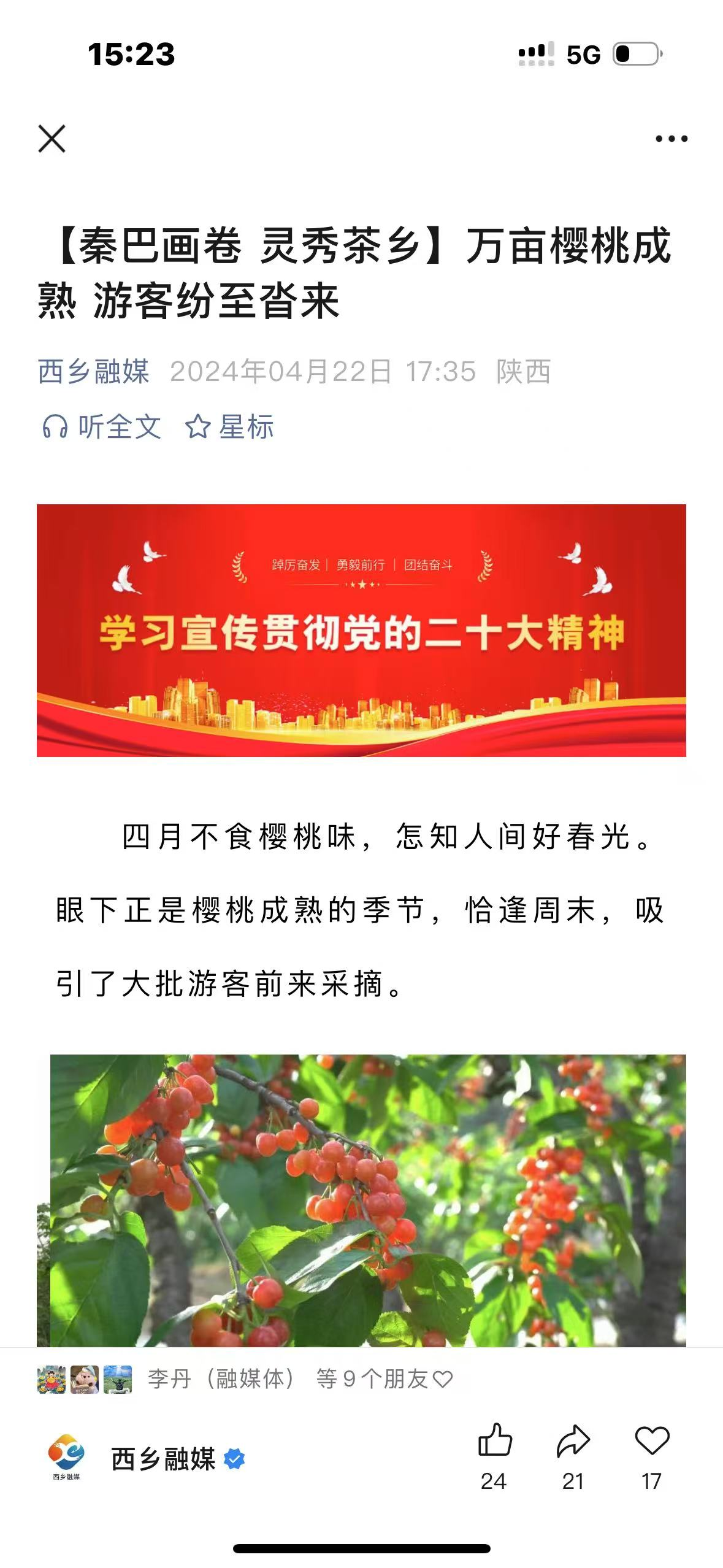Open 西乡融媒 account link under title

(x=93, y=371)
